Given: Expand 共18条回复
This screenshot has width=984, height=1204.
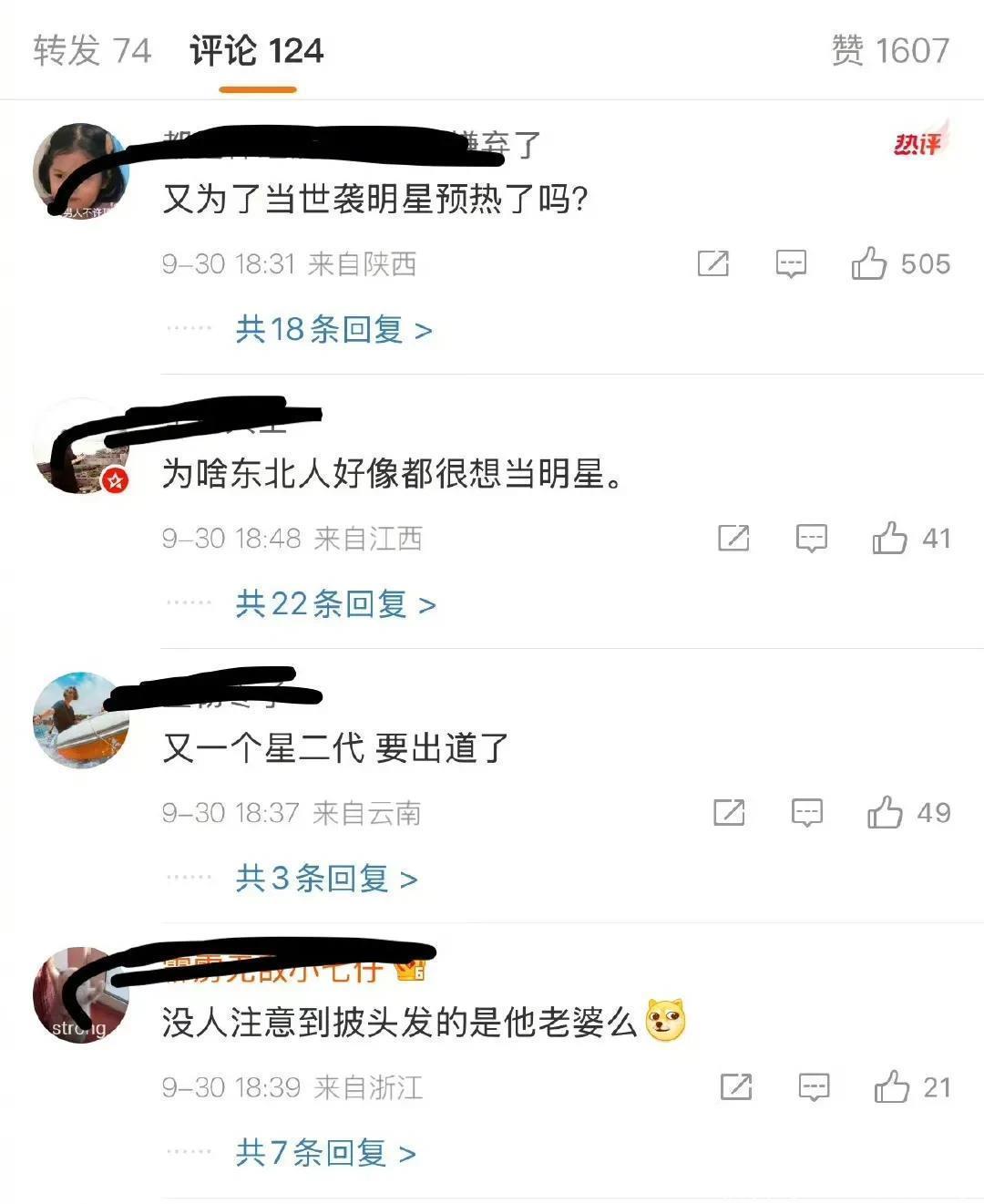Looking at the screenshot, I should (x=333, y=329).
